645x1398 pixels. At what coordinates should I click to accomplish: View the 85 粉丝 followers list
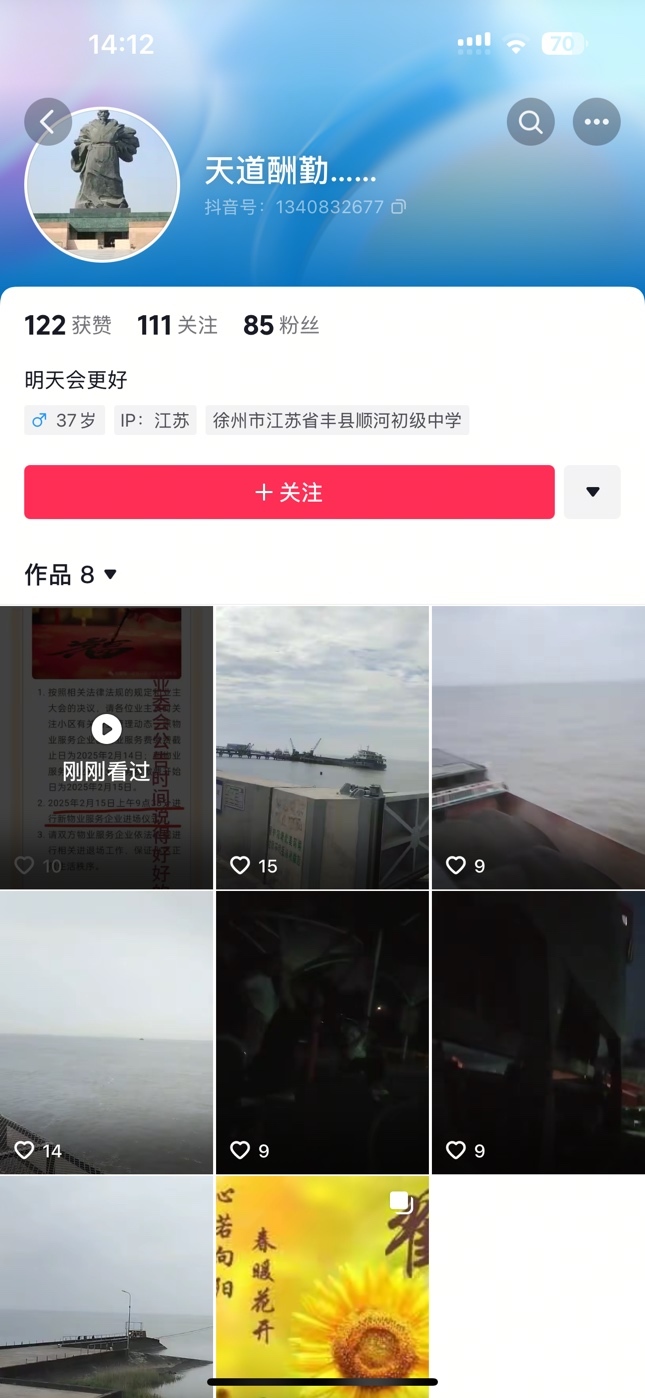click(x=281, y=325)
